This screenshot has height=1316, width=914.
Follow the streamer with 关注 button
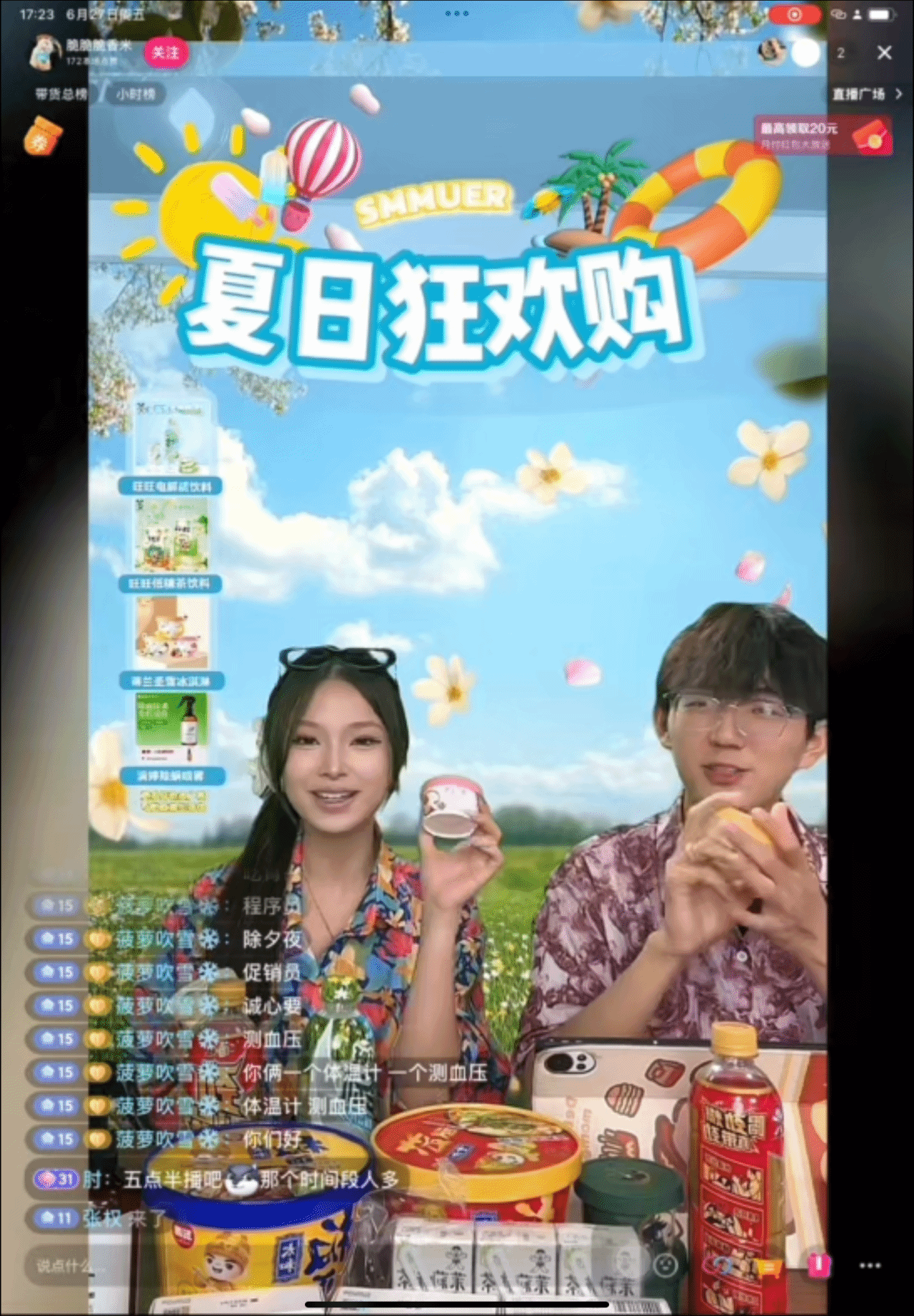point(166,53)
